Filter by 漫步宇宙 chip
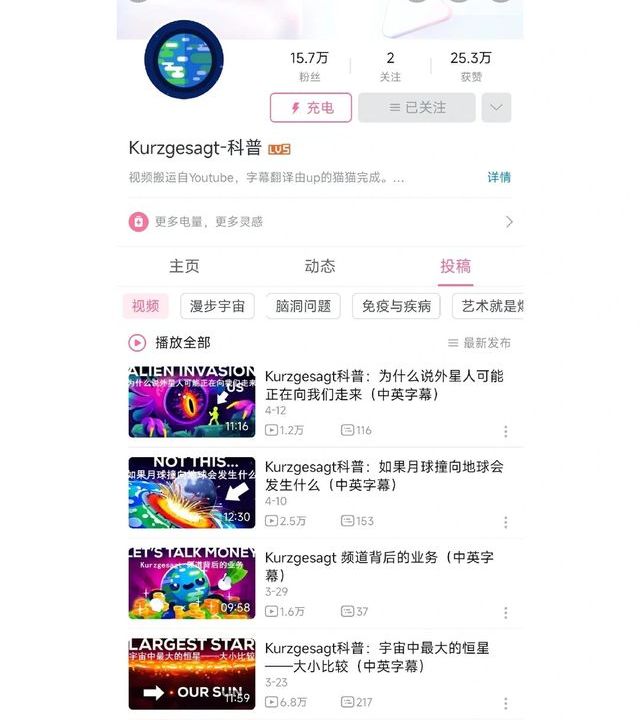 [x=217, y=306]
